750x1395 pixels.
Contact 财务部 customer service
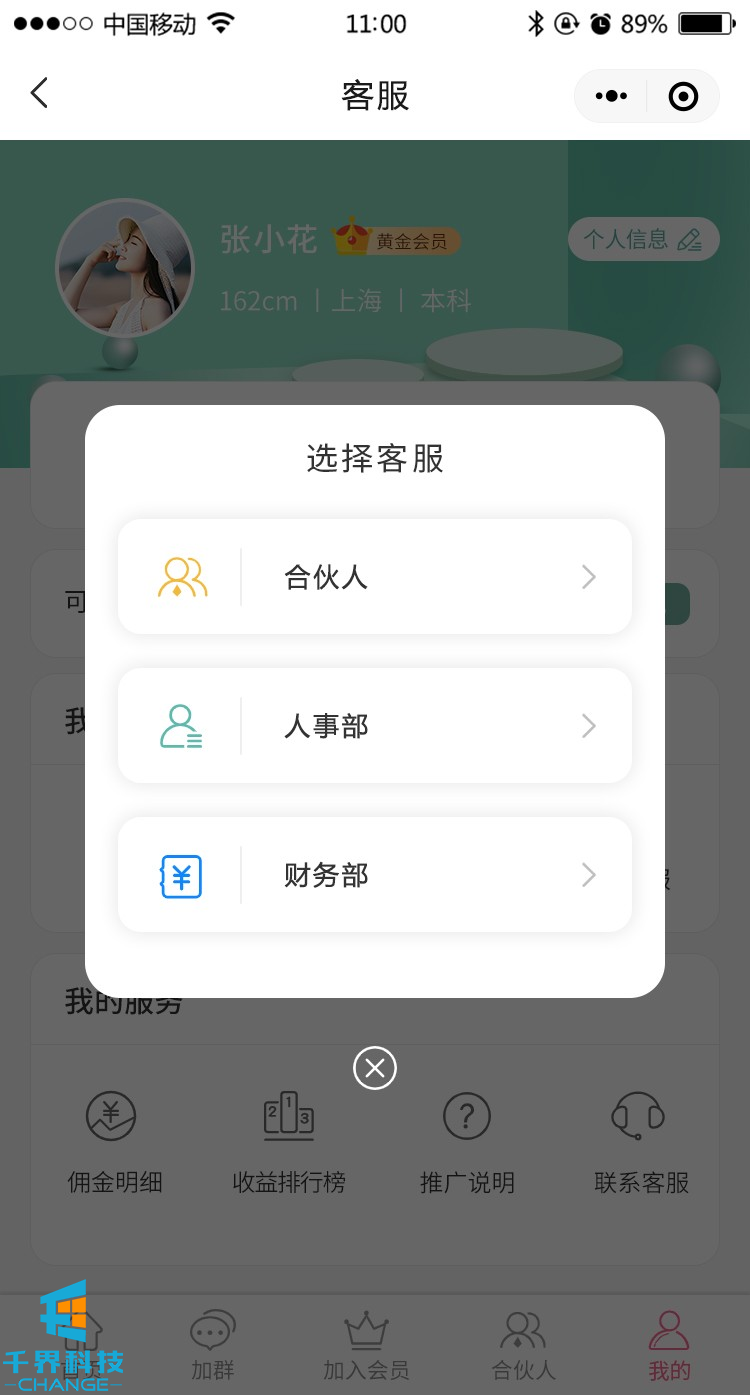click(x=375, y=875)
